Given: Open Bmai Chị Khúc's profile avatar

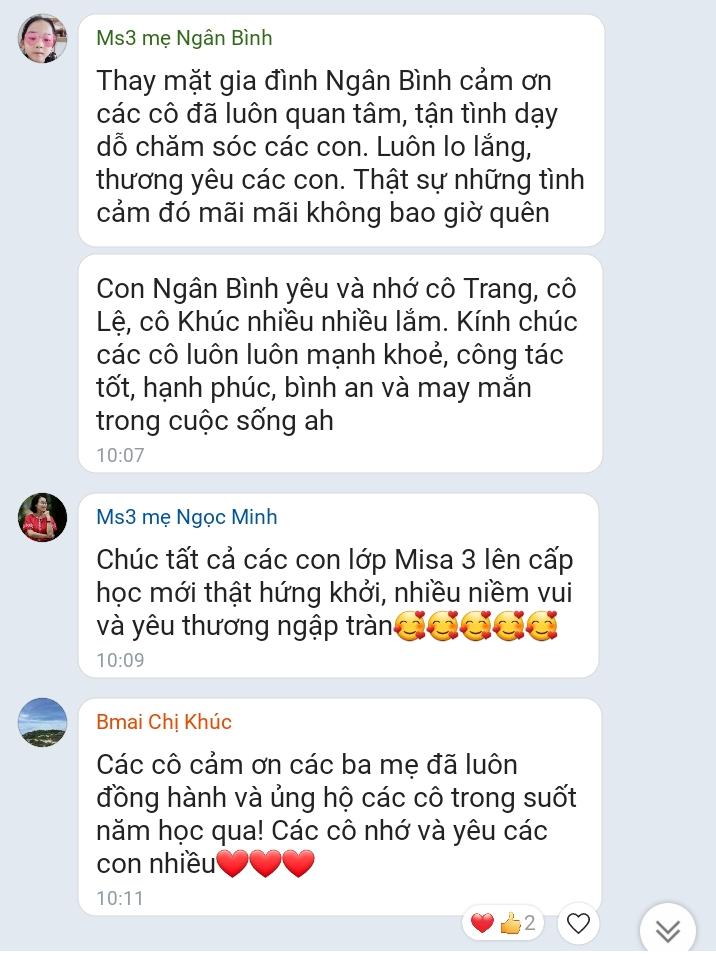Looking at the screenshot, I should [43, 722].
